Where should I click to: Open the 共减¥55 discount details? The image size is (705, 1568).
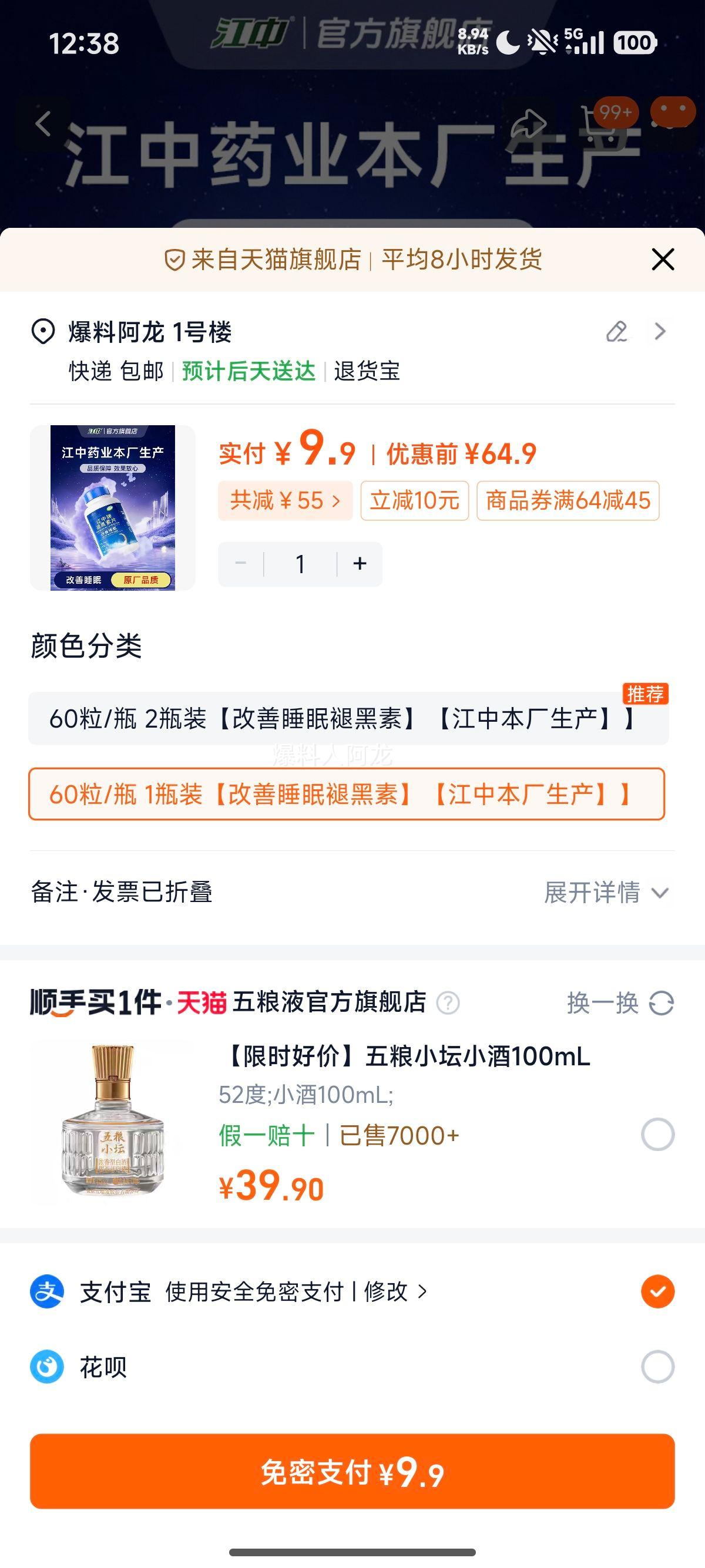pos(285,500)
